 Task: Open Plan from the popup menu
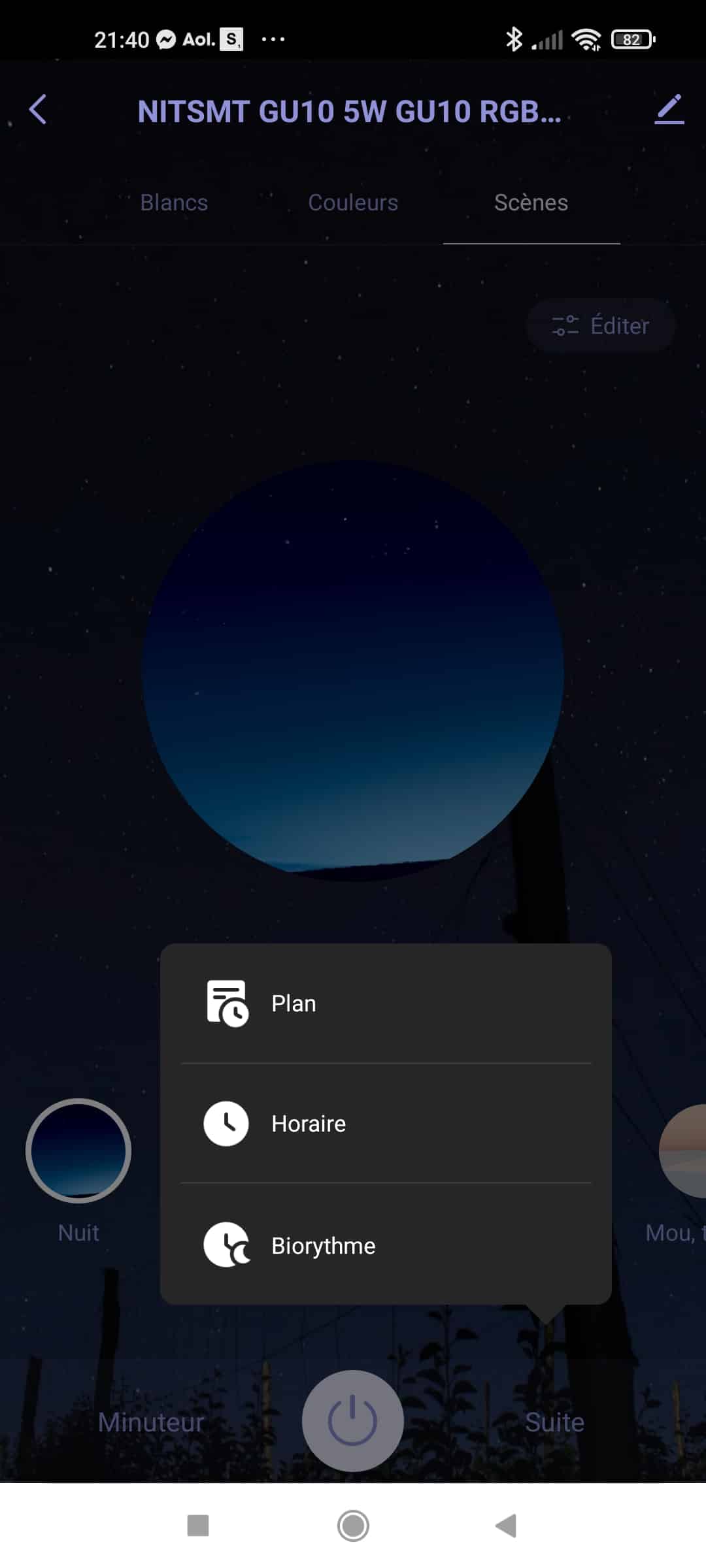click(x=386, y=1003)
